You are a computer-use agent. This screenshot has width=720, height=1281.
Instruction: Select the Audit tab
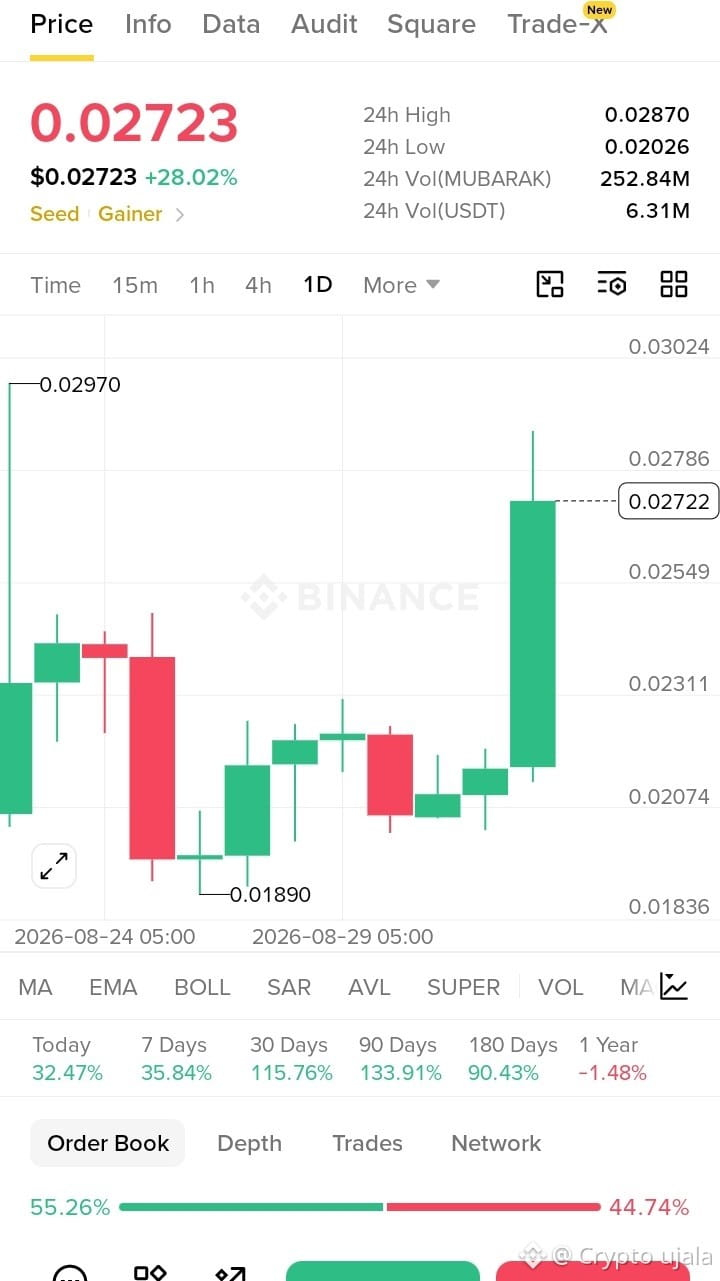324,24
